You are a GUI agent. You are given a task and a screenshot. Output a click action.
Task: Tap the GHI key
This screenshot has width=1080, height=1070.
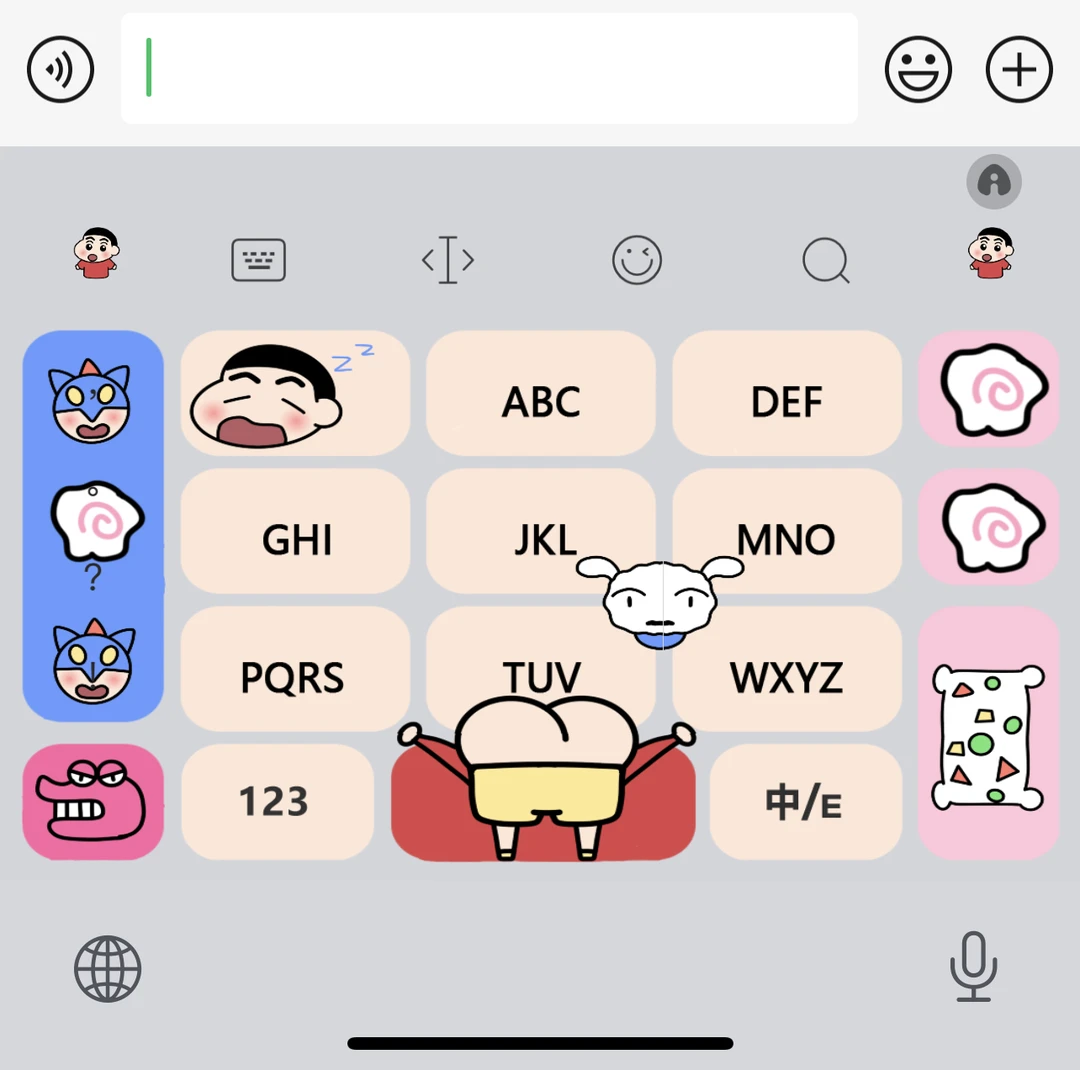pyautogui.click(x=296, y=531)
